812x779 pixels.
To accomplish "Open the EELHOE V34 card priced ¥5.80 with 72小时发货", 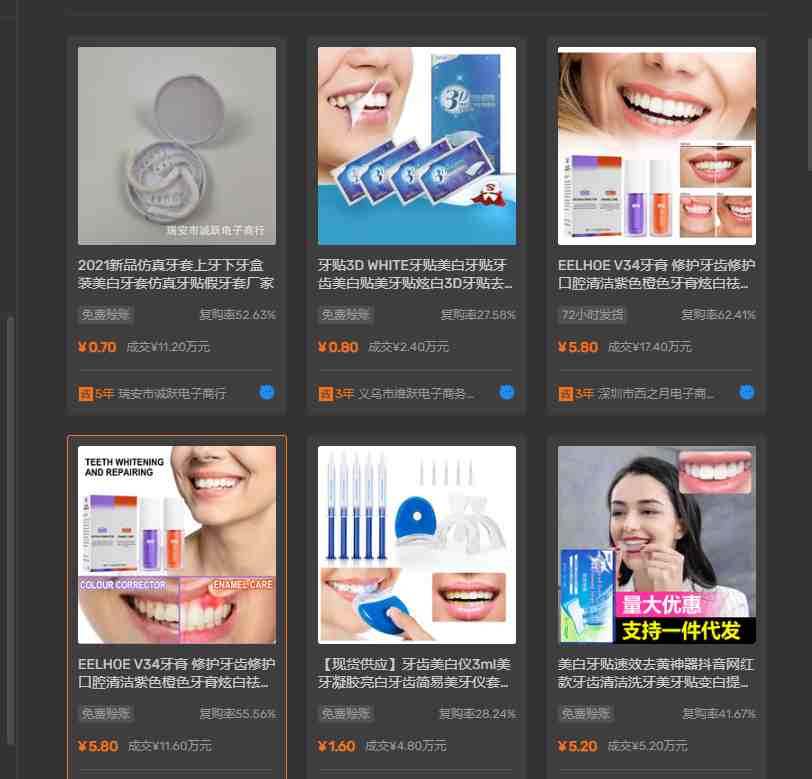I will (x=657, y=146).
